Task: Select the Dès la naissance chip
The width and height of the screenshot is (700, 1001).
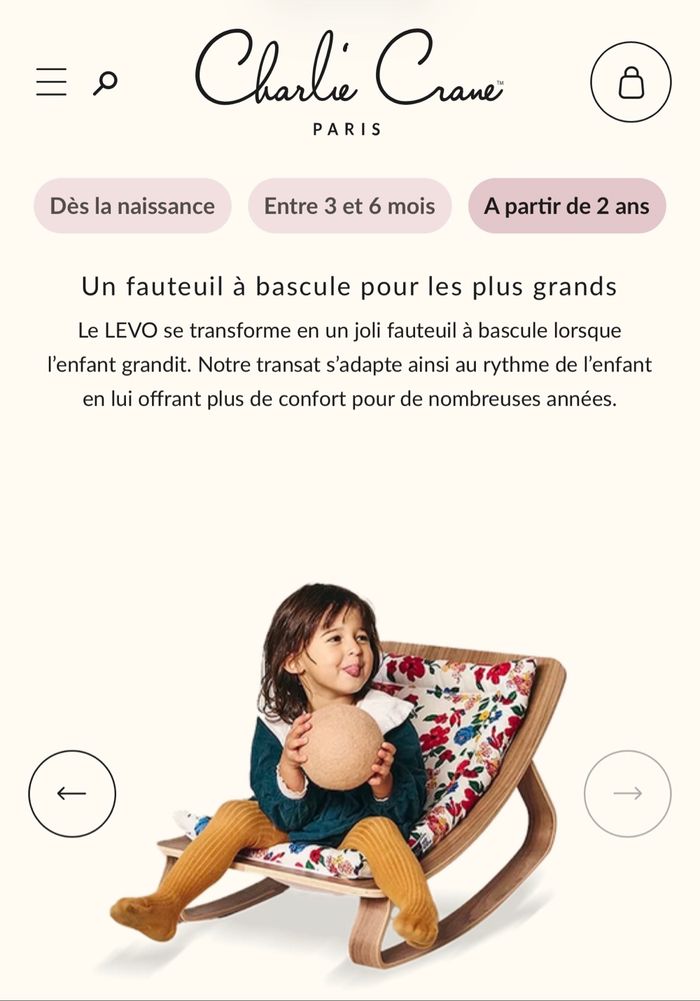Action: pyautogui.click(x=132, y=206)
